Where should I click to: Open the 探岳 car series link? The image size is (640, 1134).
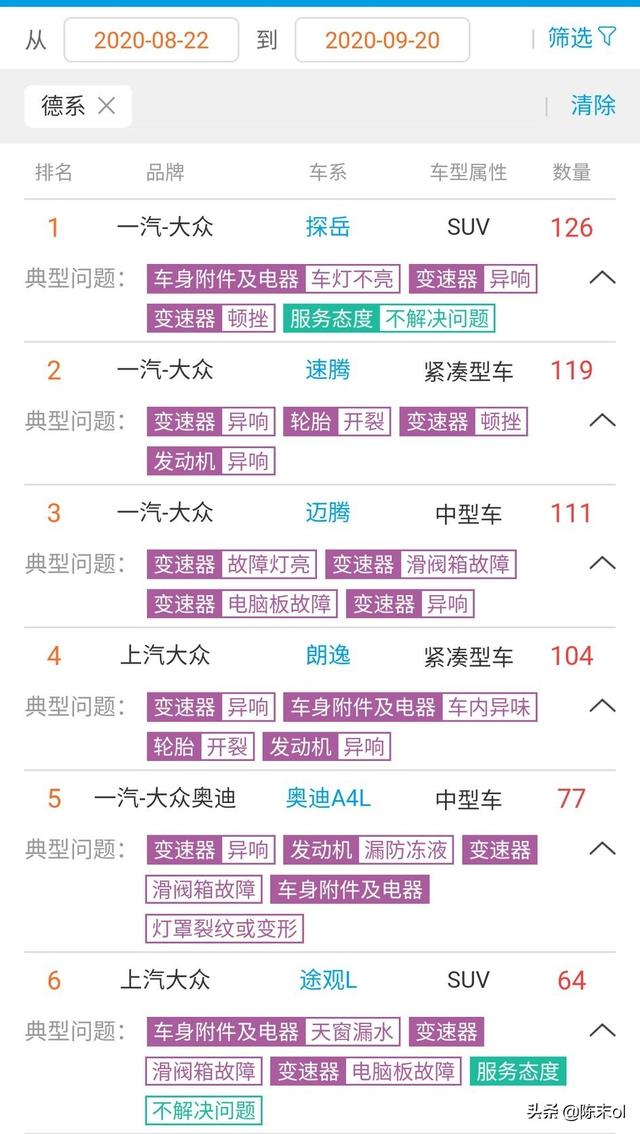click(328, 227)
